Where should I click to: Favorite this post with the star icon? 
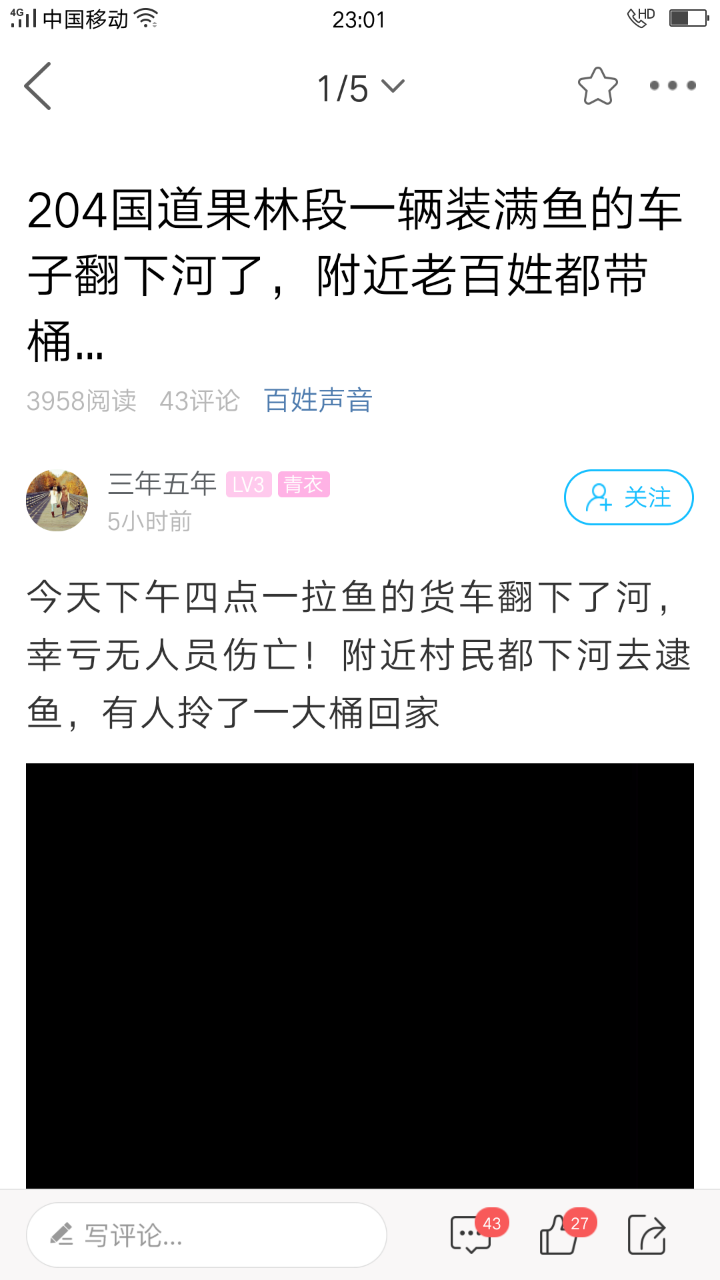pyautogui.click(x=598, y=87)
